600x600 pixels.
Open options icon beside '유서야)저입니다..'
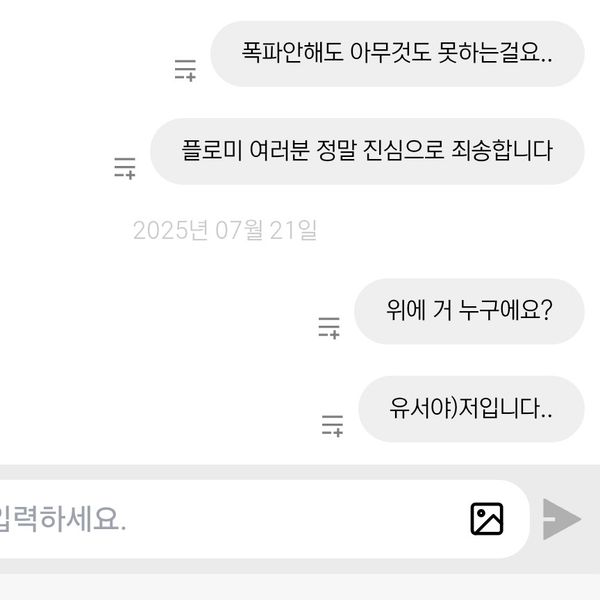tap(332, 425)
